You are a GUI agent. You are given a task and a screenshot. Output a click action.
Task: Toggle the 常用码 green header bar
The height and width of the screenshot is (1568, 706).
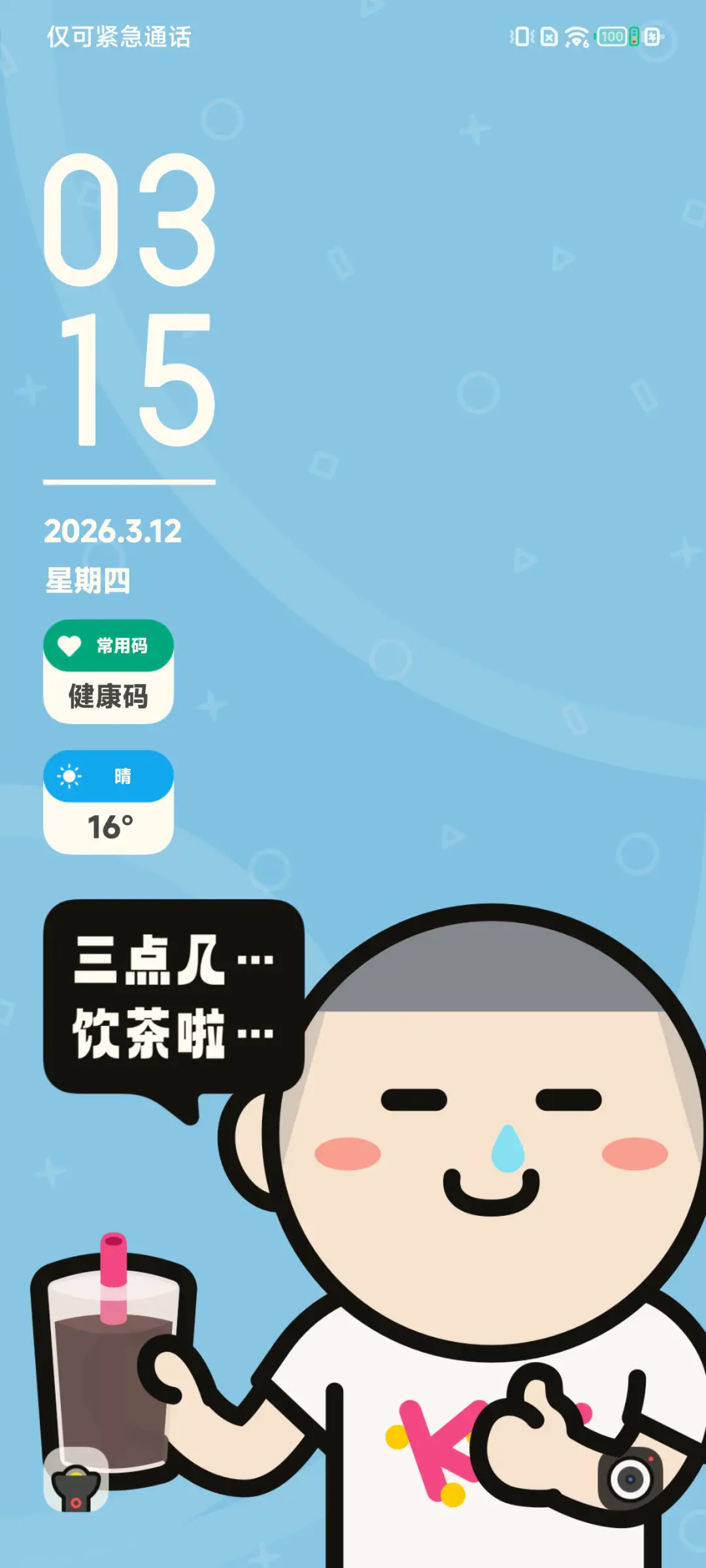point(108,645)
